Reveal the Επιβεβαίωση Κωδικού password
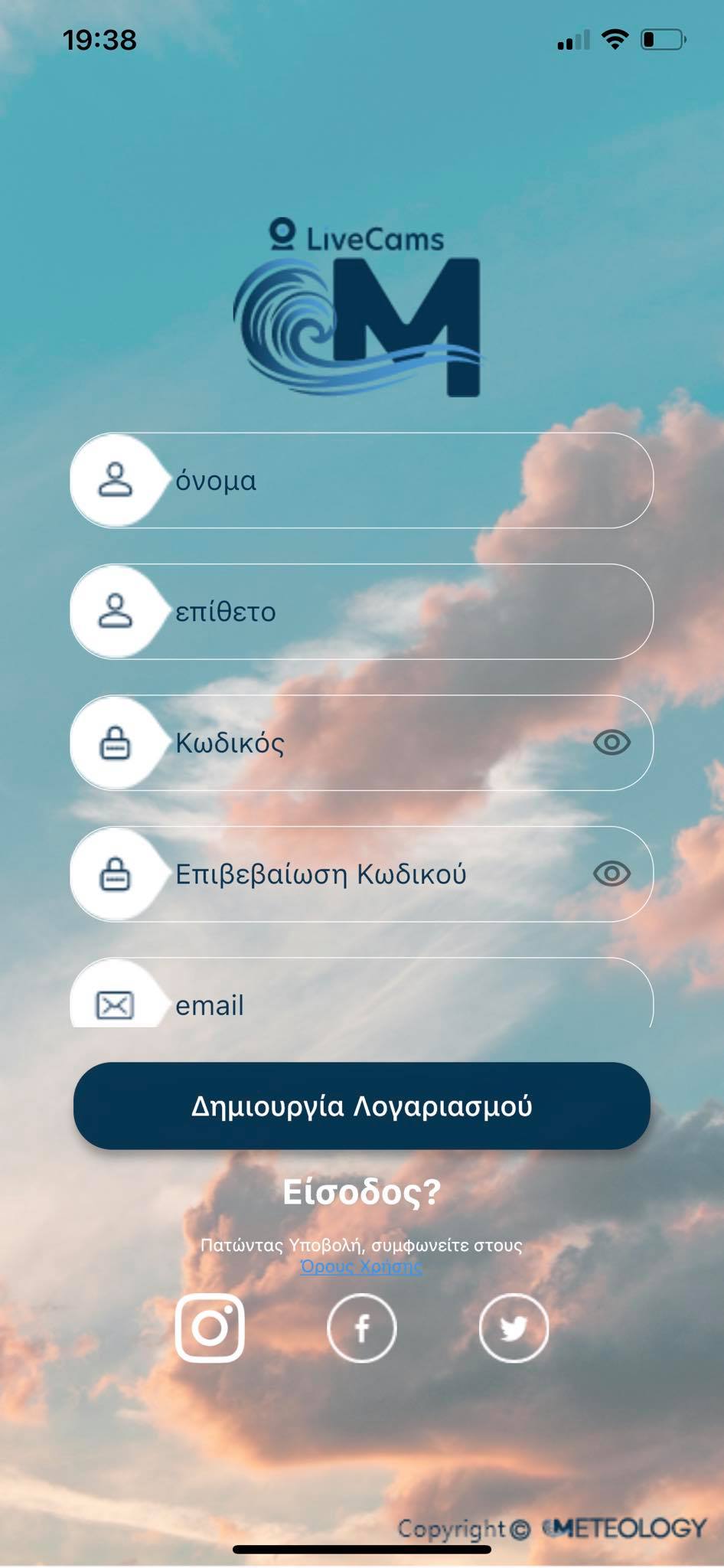Image resolution: width=724 pixels, height=1568 pixels. 611,874
